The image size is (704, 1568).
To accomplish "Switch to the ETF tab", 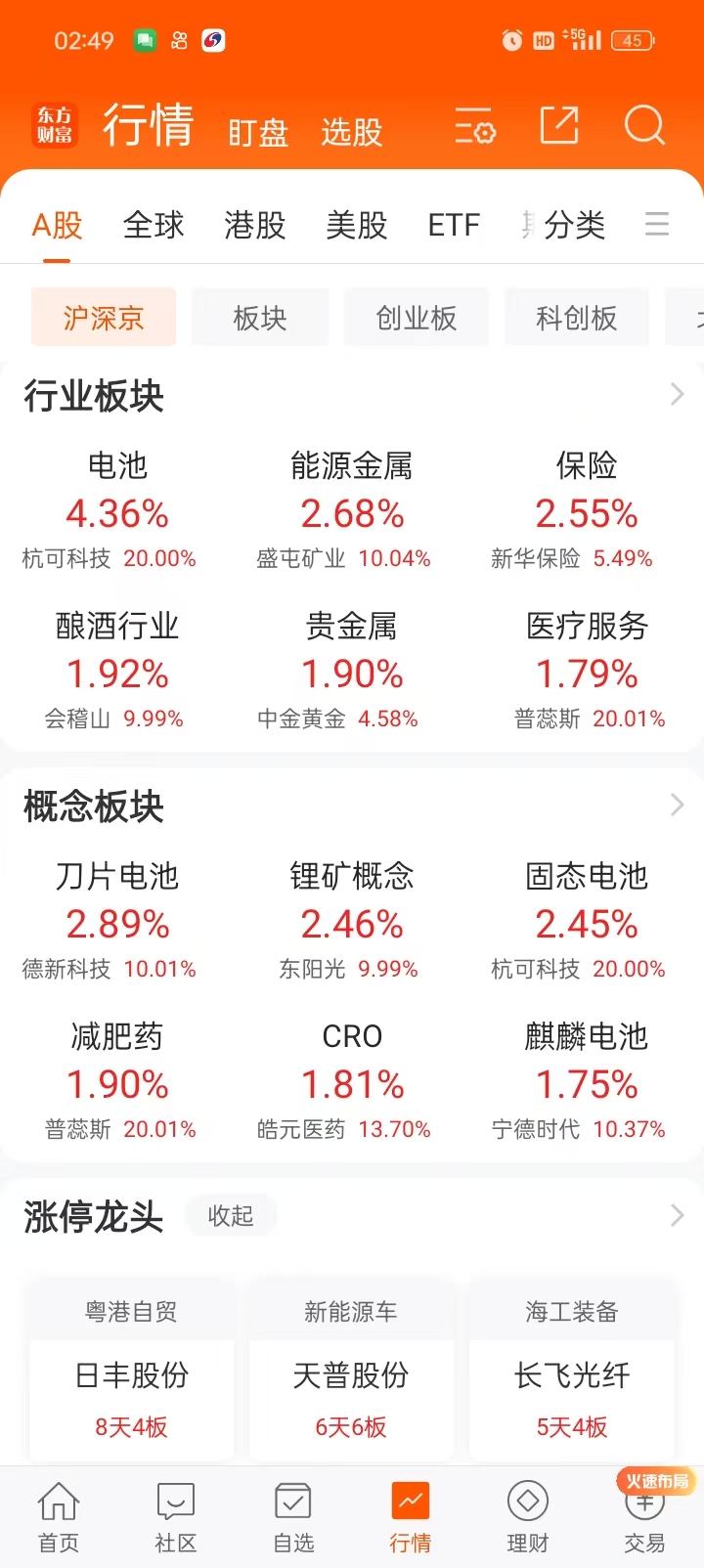I will click(x=454, y=225).
